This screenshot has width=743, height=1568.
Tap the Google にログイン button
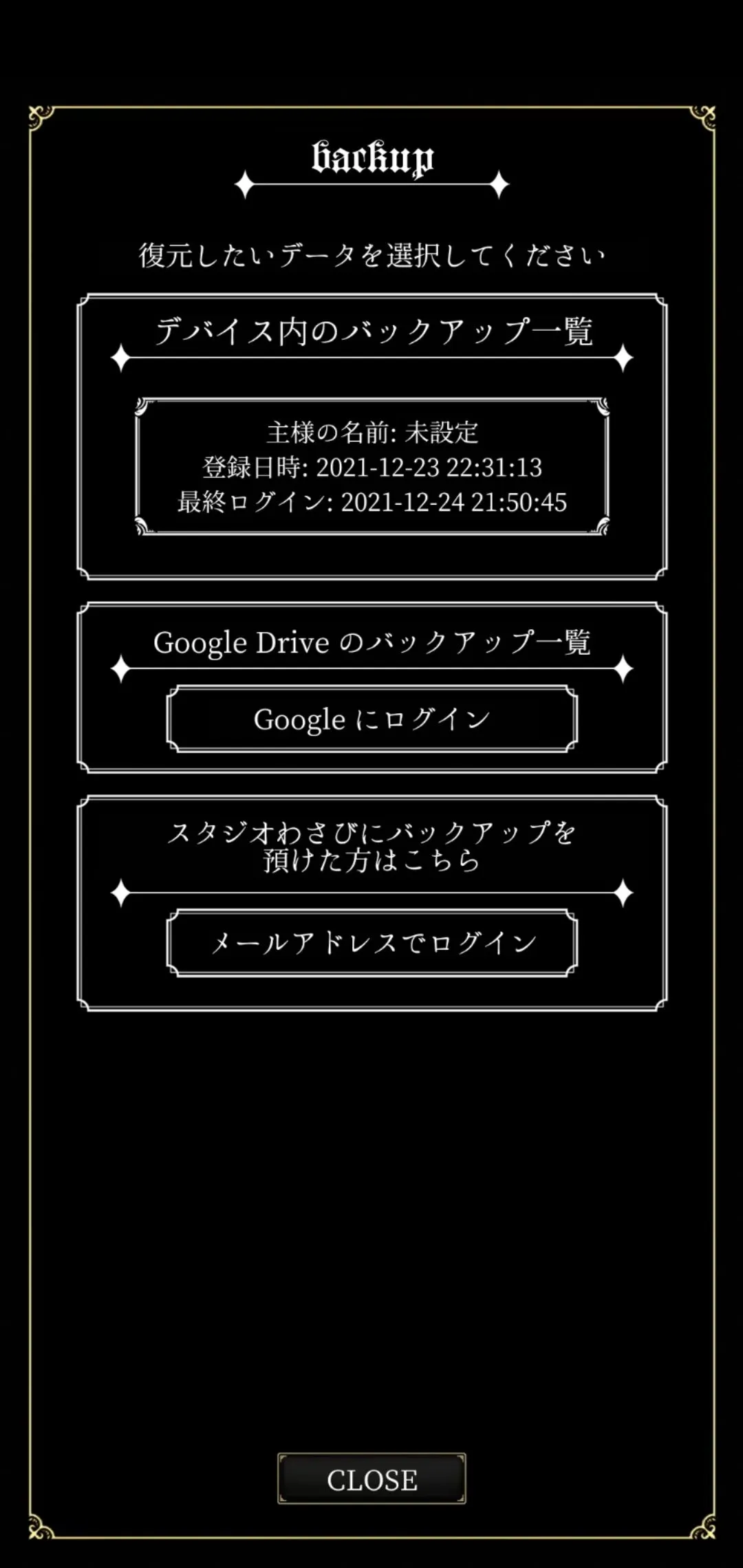click(372, 719)
